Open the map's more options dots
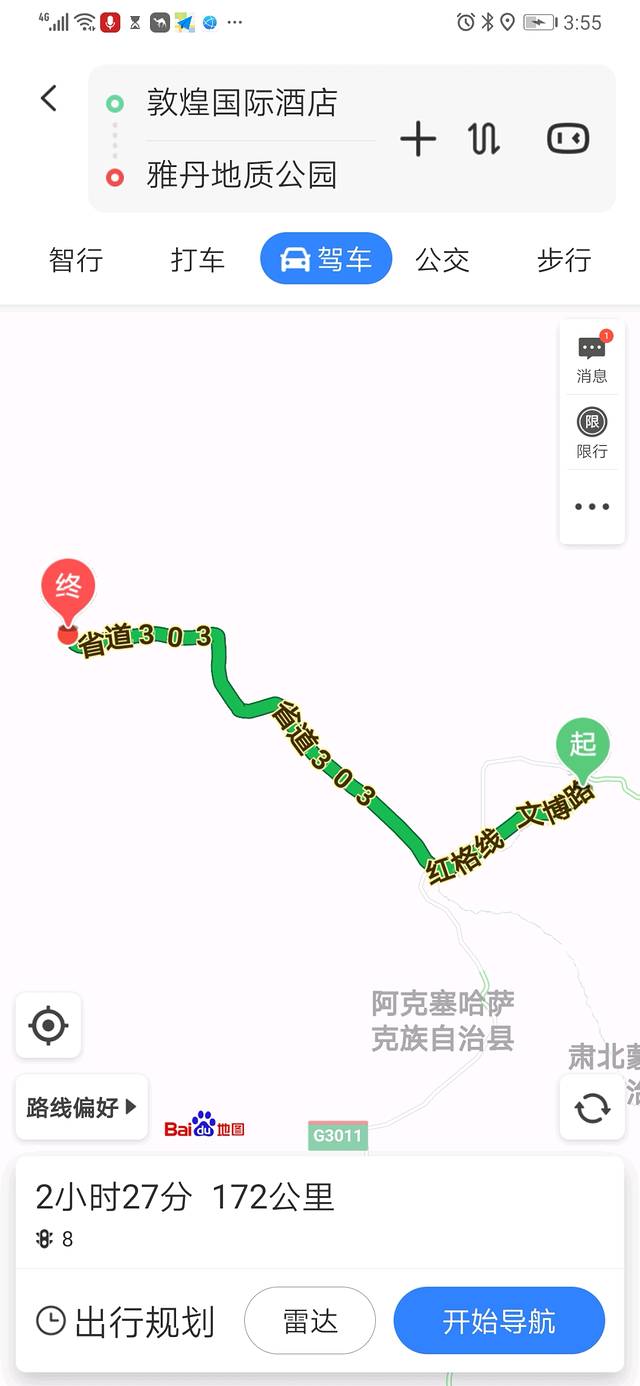 (x=592, y=507)
